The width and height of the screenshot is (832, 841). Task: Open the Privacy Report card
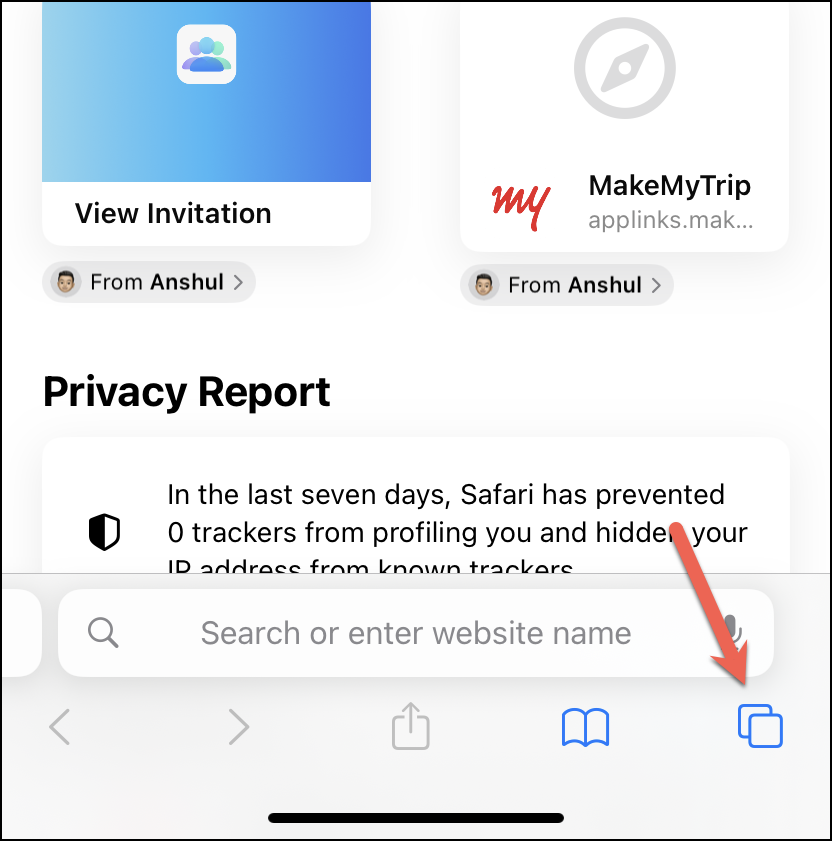point(416,510)
